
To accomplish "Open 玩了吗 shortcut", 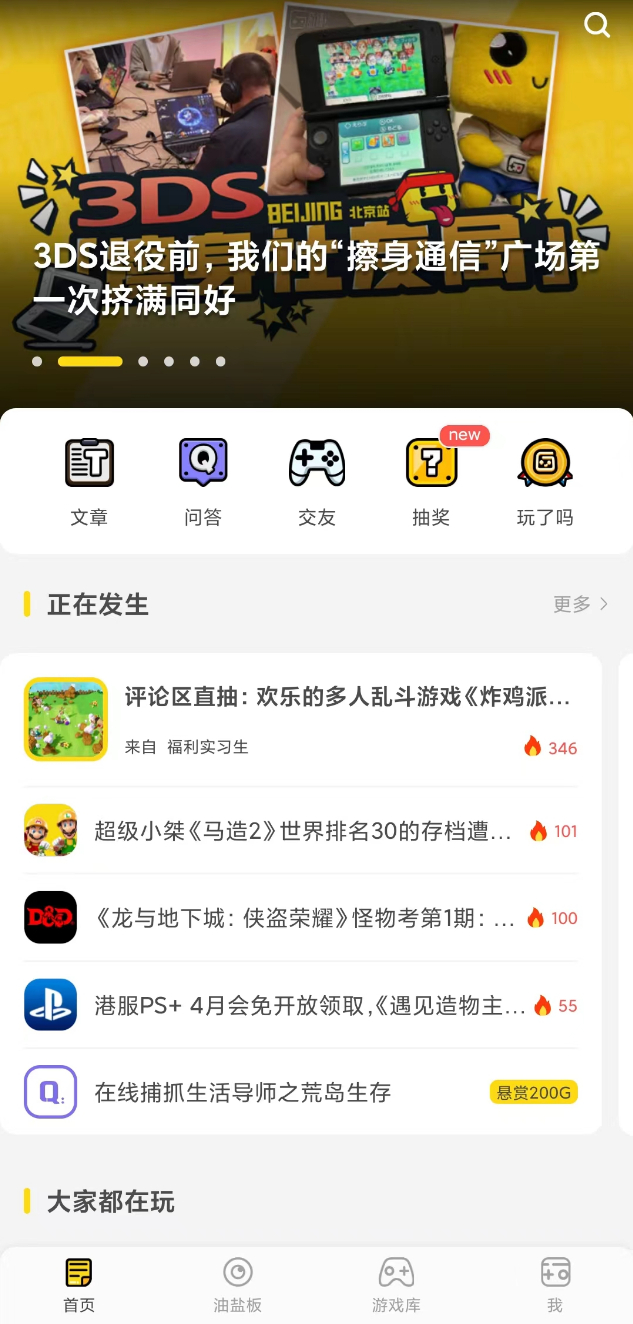I will tap(545, 481).
